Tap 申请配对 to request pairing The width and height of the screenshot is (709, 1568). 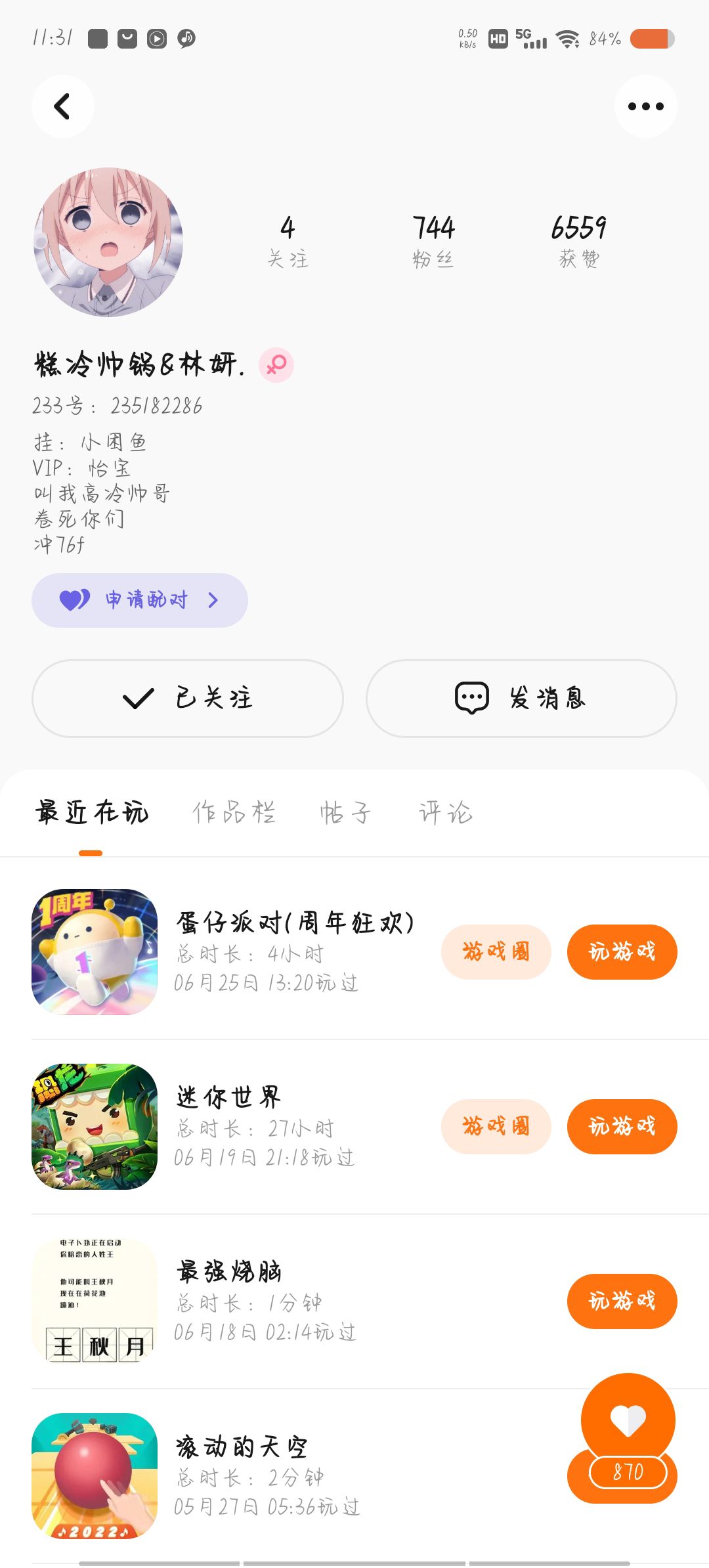click(140, 600)
